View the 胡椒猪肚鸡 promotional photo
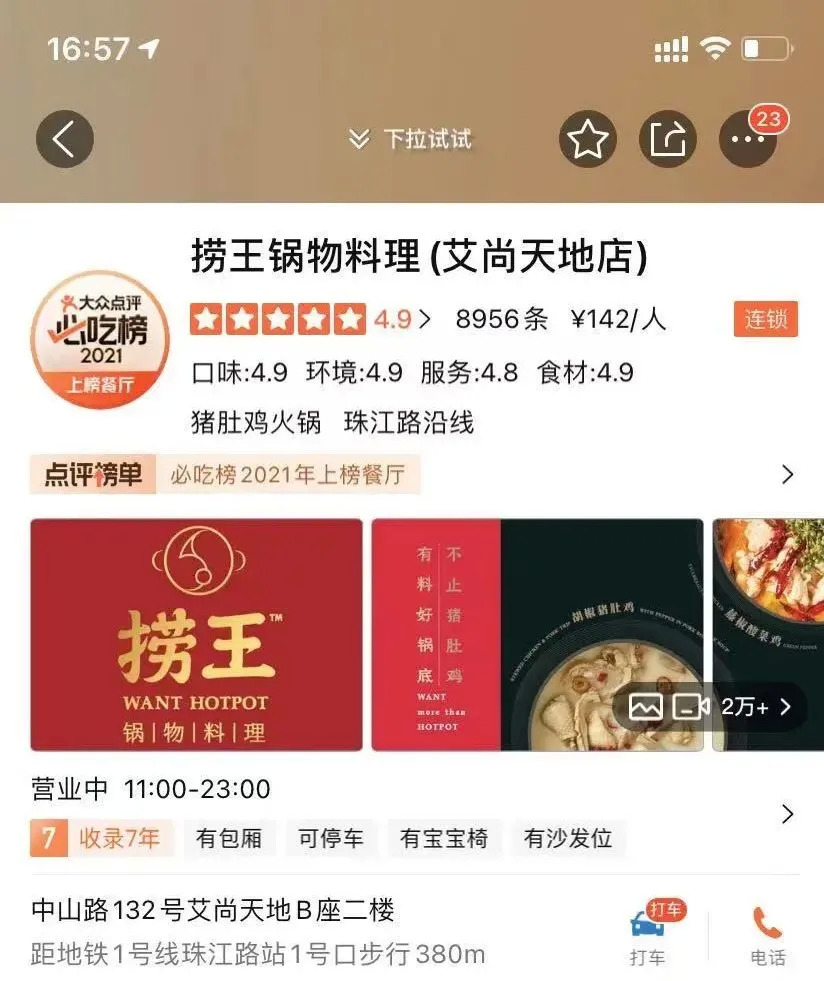The width and height of the screenshot is (824, 981). (536, 634)
